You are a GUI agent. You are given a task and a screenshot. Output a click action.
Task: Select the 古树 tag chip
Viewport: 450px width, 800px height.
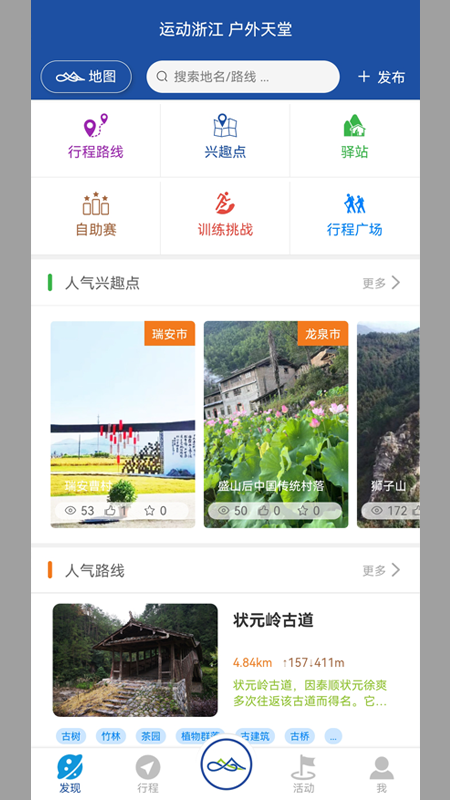(x=71, y=736)
